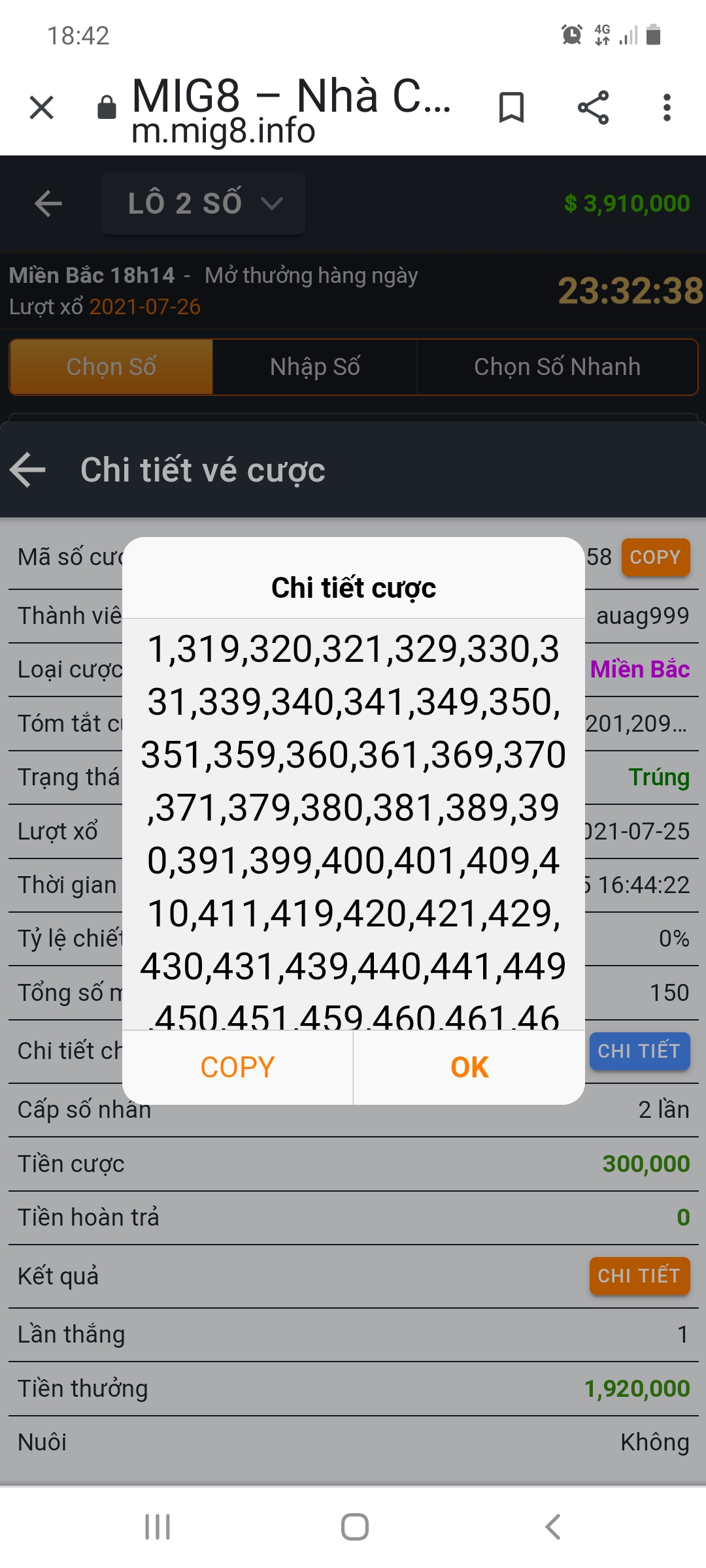
Task: Open the browser overflow menu
Action: click(667, 108)
